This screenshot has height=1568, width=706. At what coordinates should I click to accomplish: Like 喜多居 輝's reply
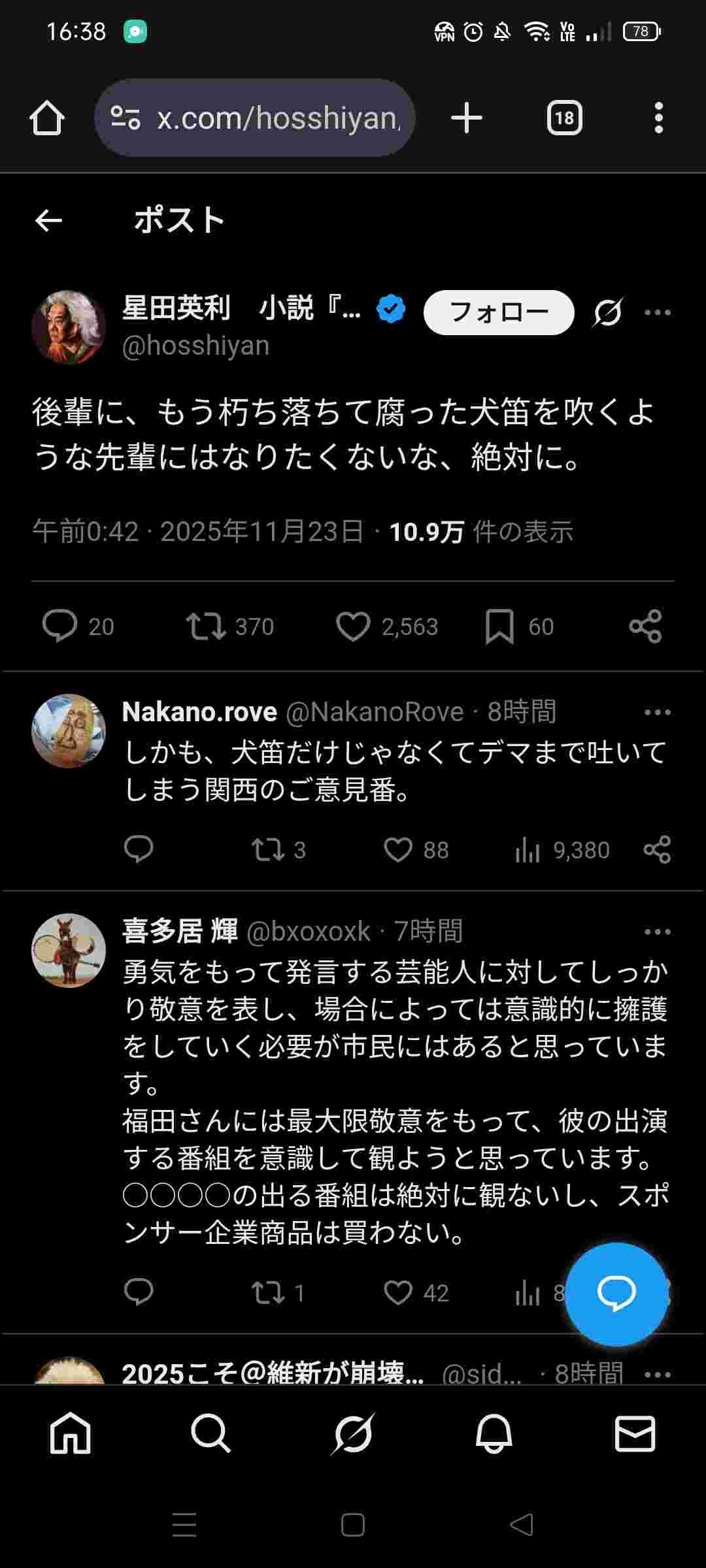(x=398, y=1292)
